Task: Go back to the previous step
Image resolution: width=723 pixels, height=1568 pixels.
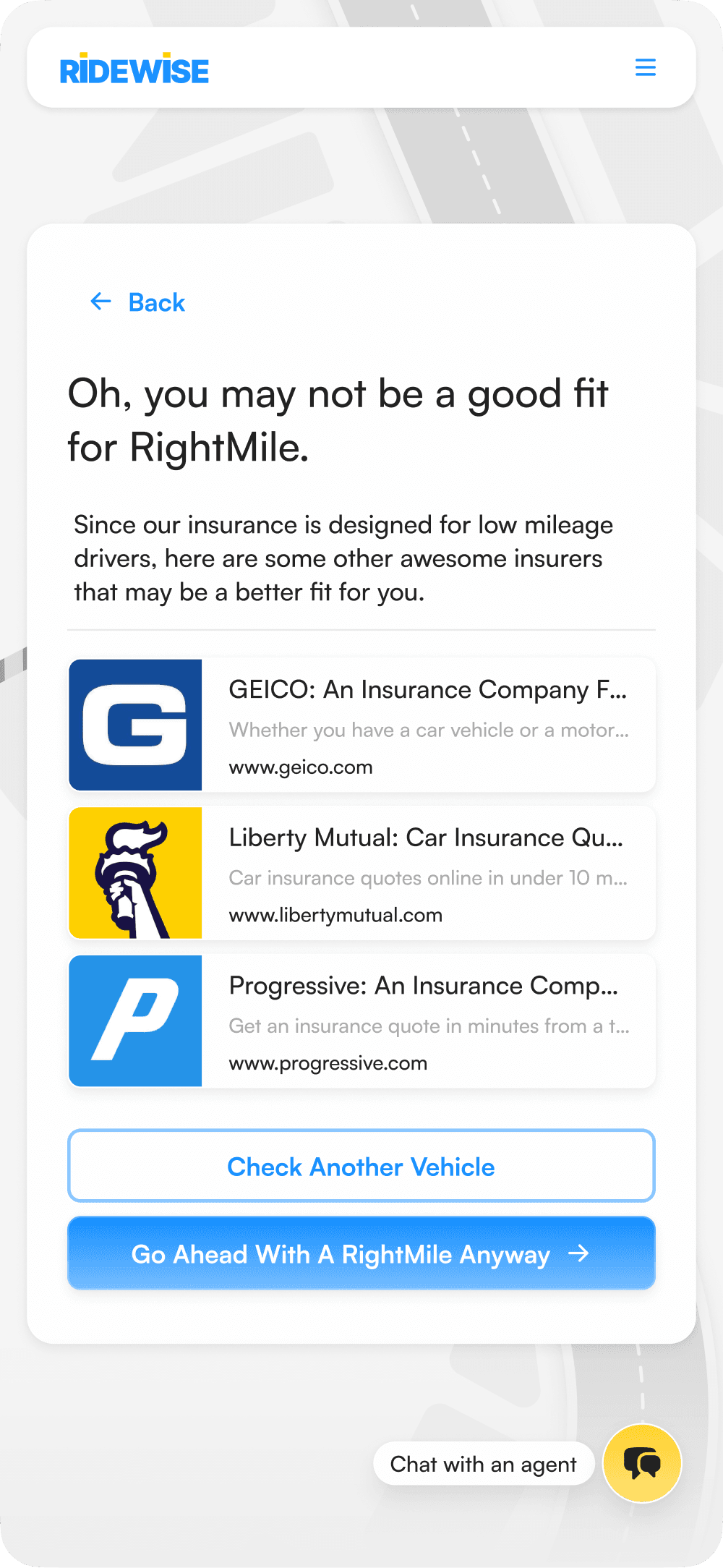Action: pos(137,302)
